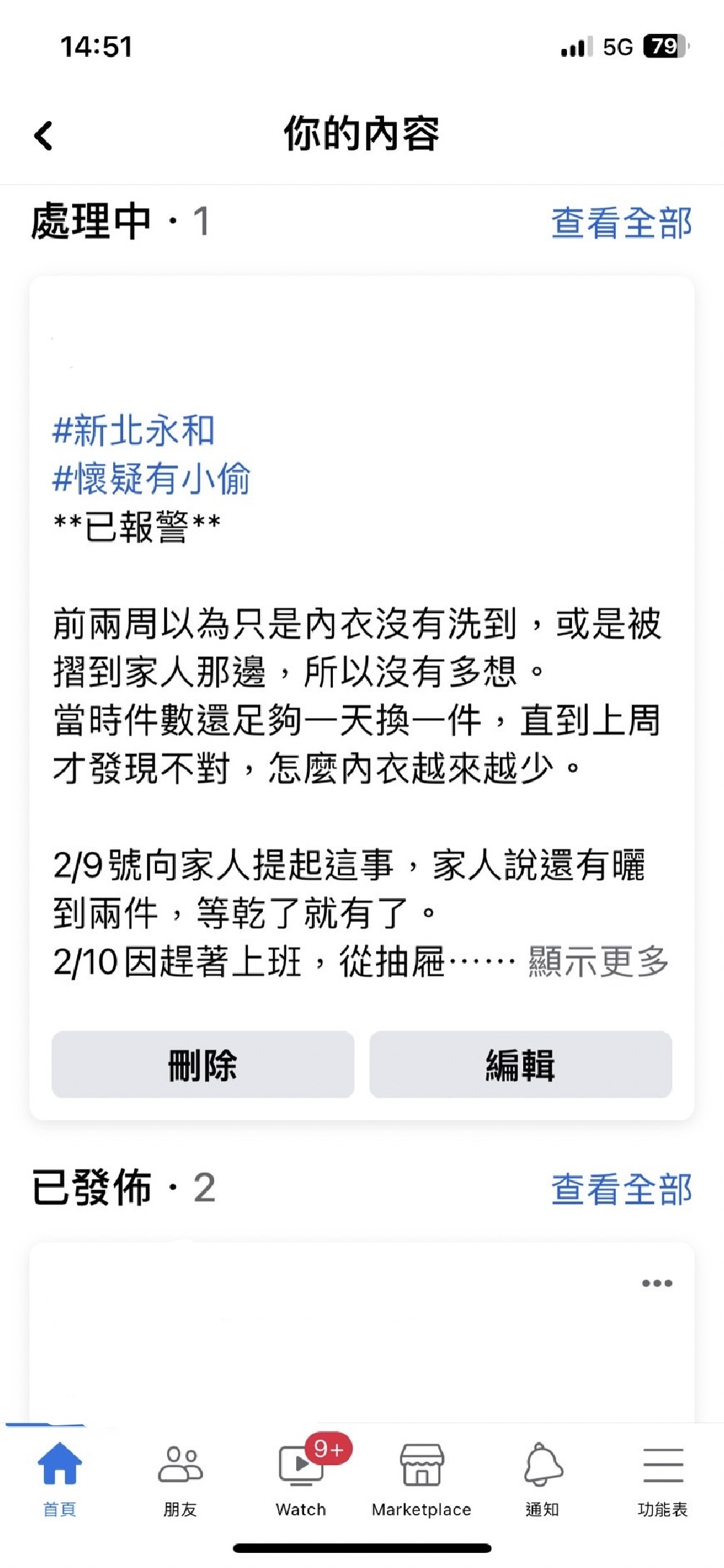
Task: Go back using the top-left arrow
Action: point(43,135)
